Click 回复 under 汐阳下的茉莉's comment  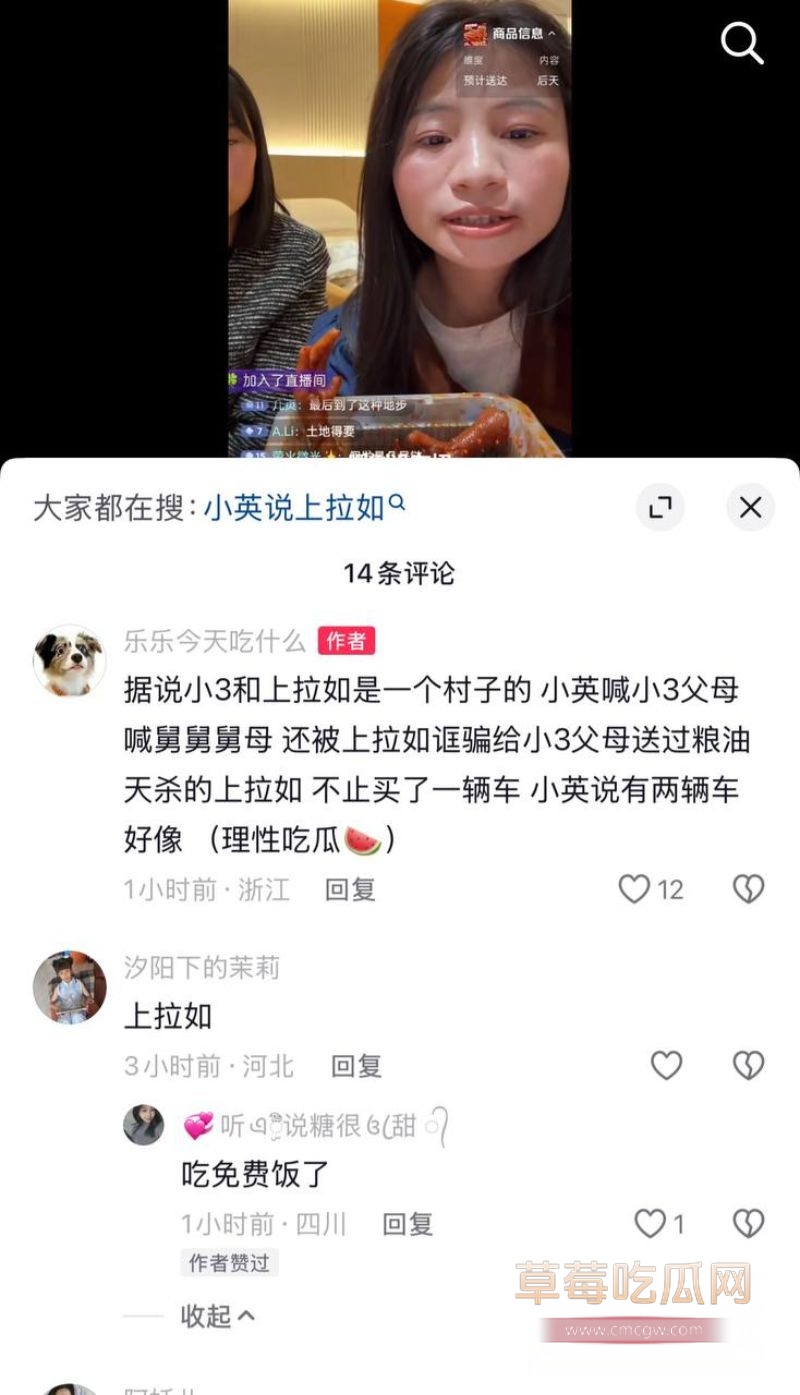pos(354,1065)
